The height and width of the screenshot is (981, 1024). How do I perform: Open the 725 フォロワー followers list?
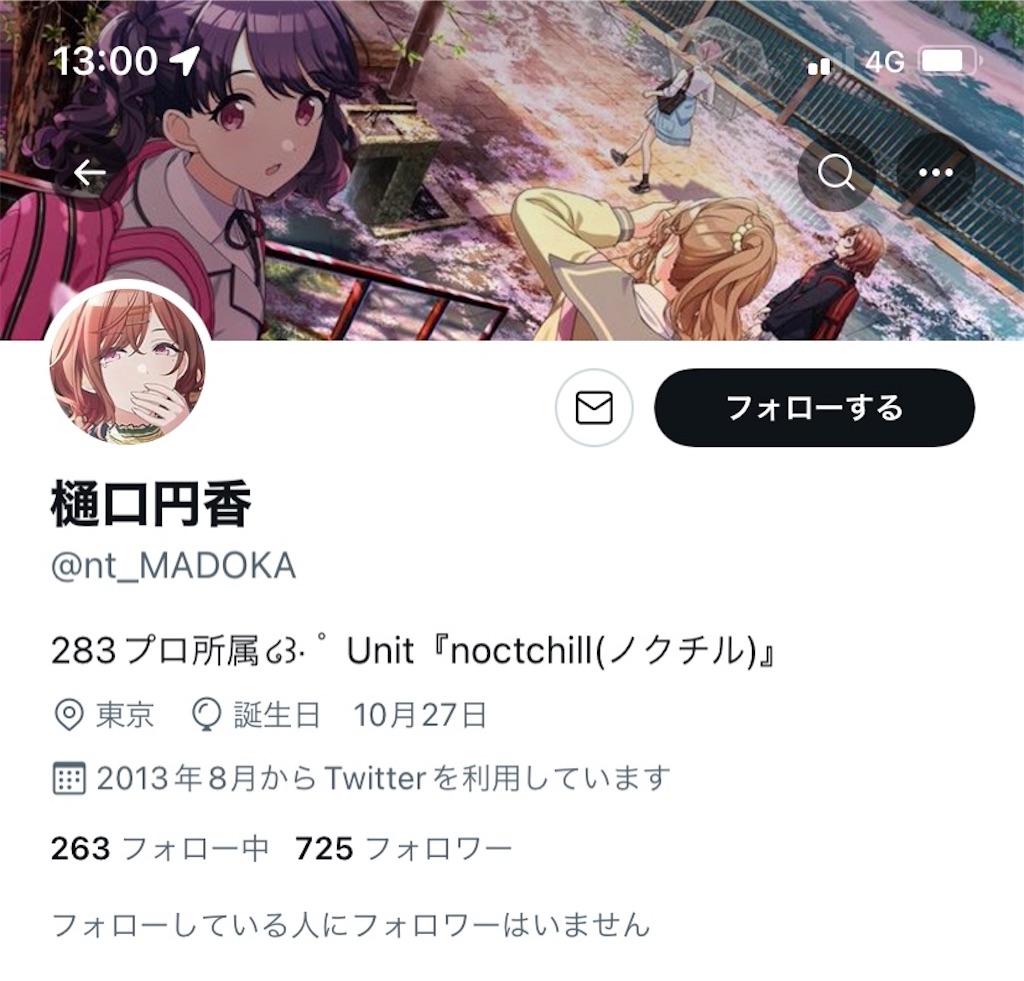403,849
